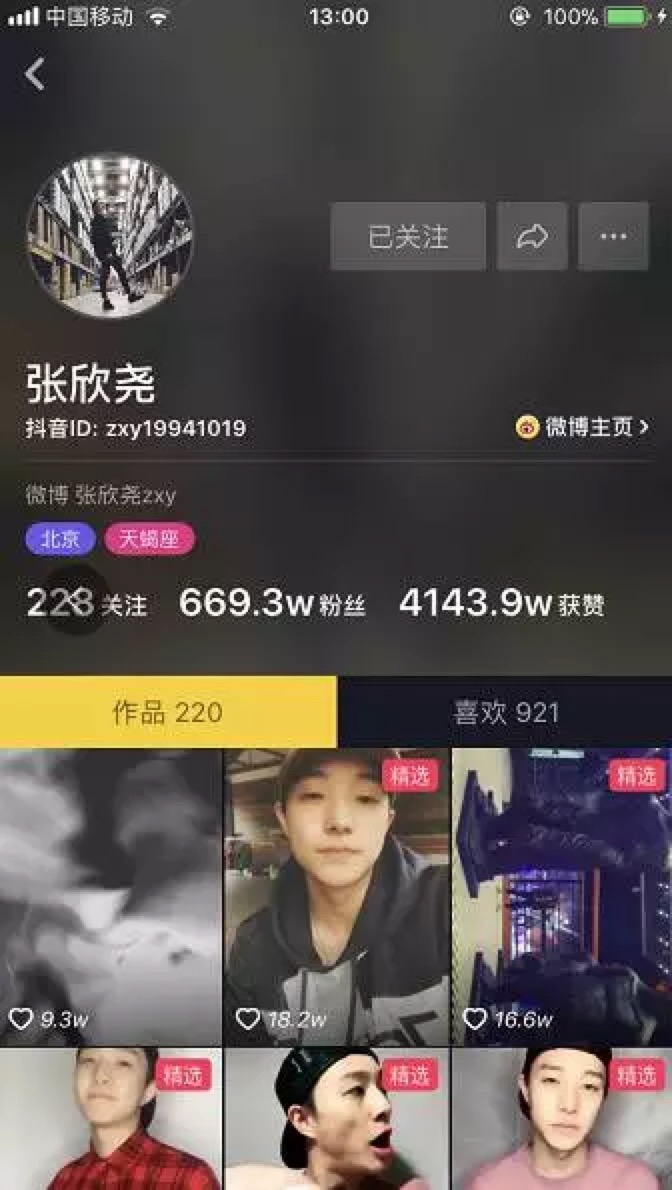Image resolution: width=672 pixels, height=1190 pixels.
Task: Tap the 已关注 following button
Action: coord(408,237)
